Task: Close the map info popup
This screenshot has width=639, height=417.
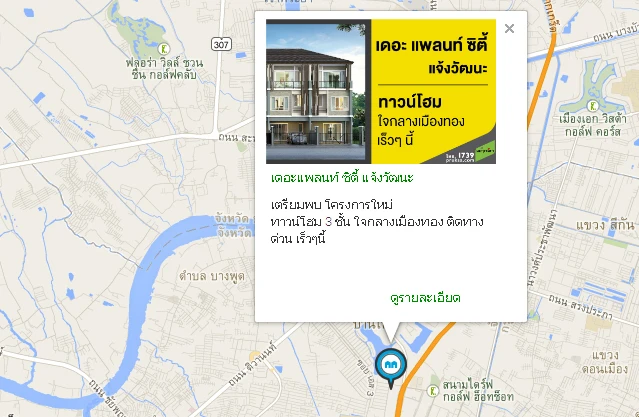Action: coord(510,29)
